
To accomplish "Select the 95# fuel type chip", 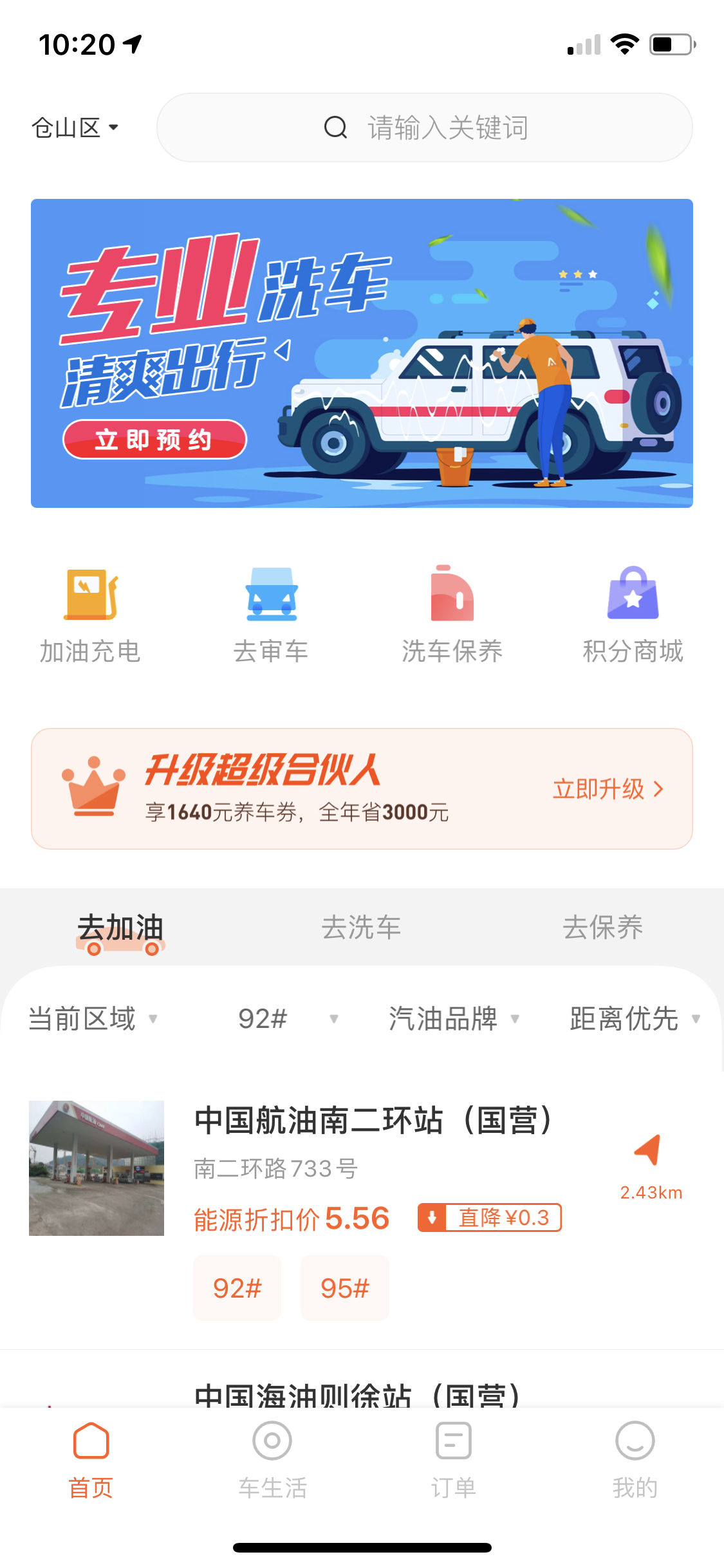I will pos(345,1287).
